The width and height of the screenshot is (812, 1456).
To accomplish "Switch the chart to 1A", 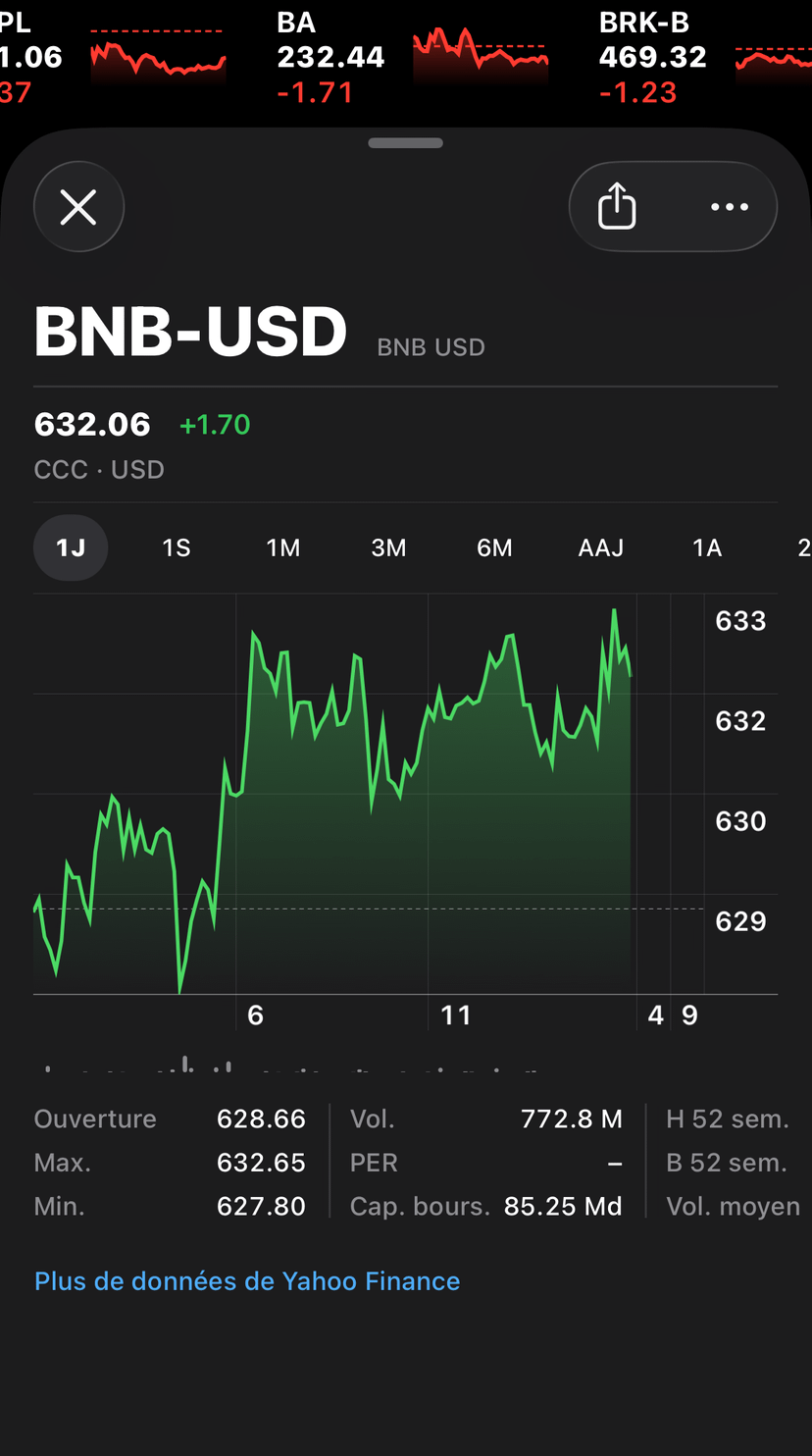I will pyautogui.click(x=707, y=547).
